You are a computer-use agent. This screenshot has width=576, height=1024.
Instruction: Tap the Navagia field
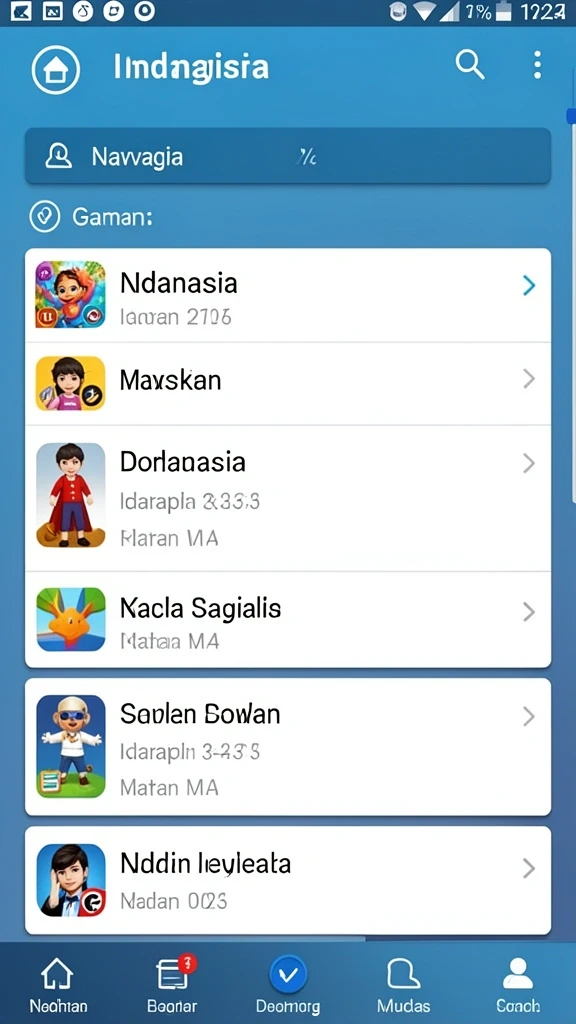(x=288, y=156)
